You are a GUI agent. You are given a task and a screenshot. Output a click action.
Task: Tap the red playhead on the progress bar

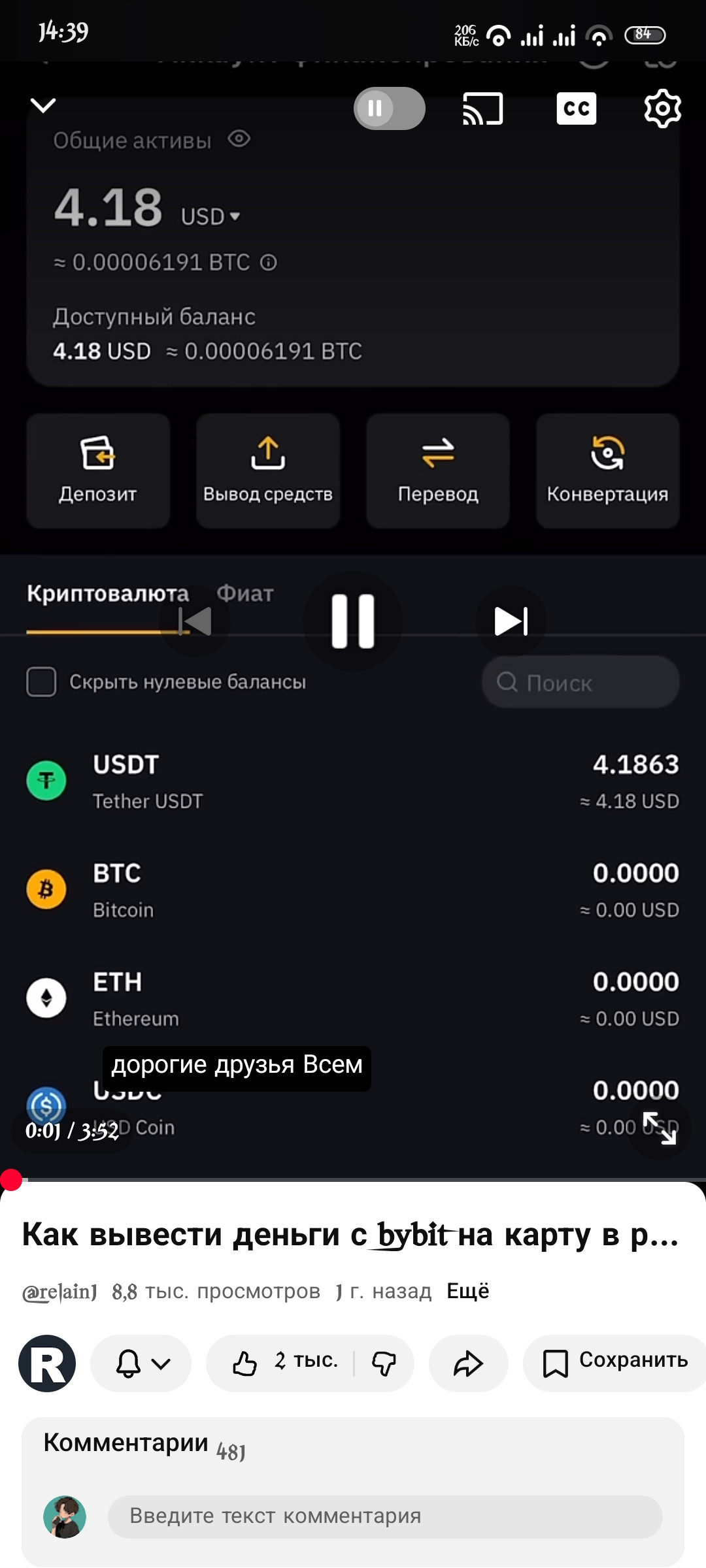click(11, 1179)
